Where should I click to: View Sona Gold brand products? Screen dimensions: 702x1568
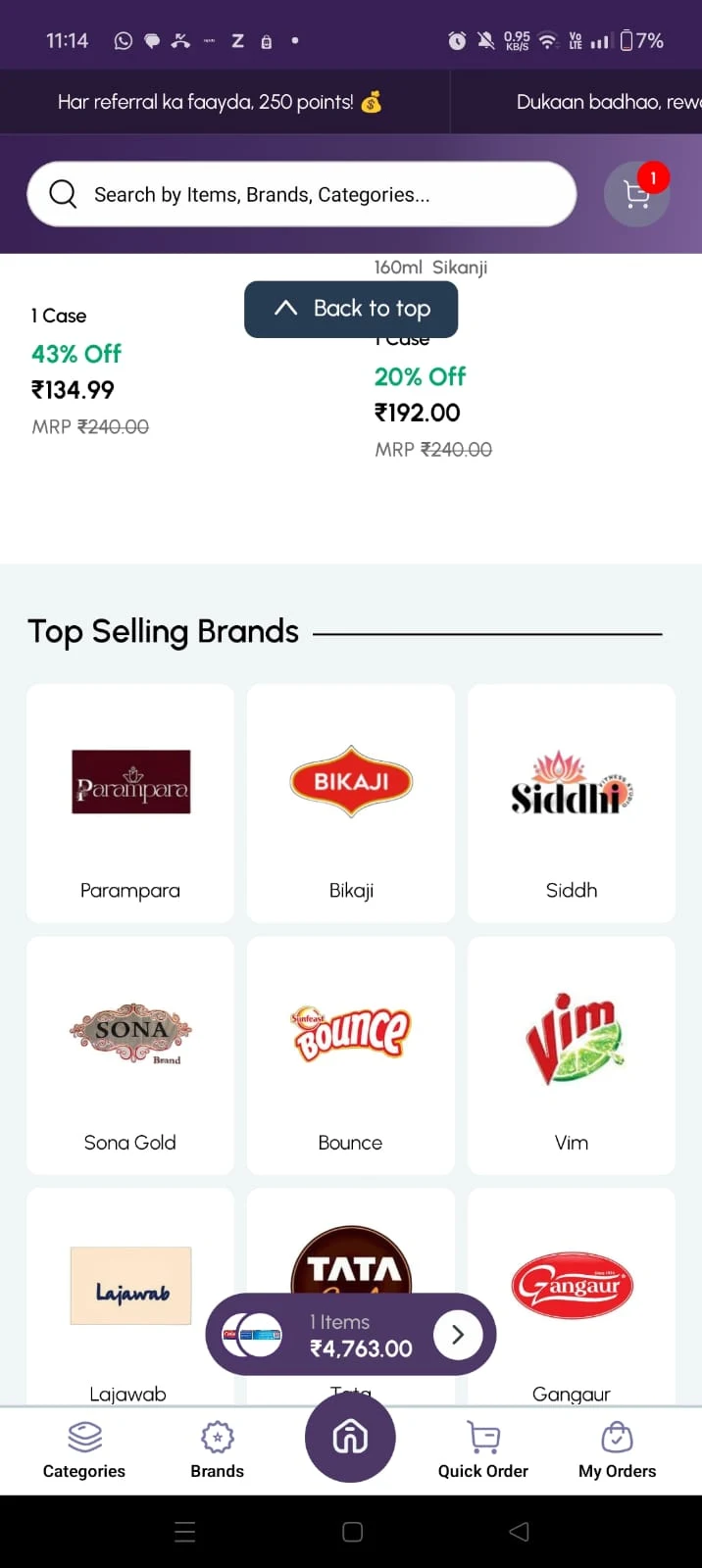tap(130, 1055)
